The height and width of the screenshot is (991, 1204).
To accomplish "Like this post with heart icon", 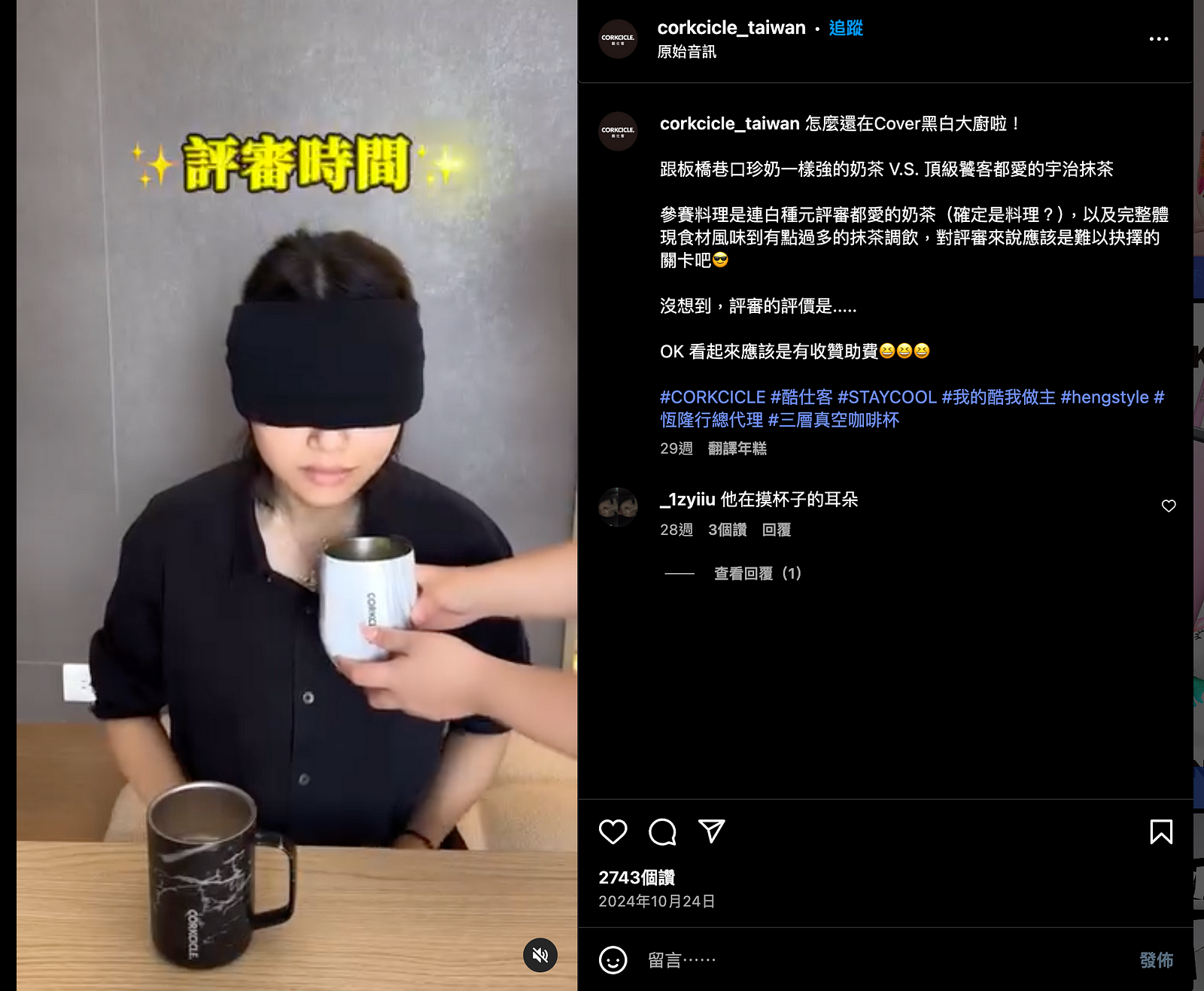I will click(x=613, y=831).
